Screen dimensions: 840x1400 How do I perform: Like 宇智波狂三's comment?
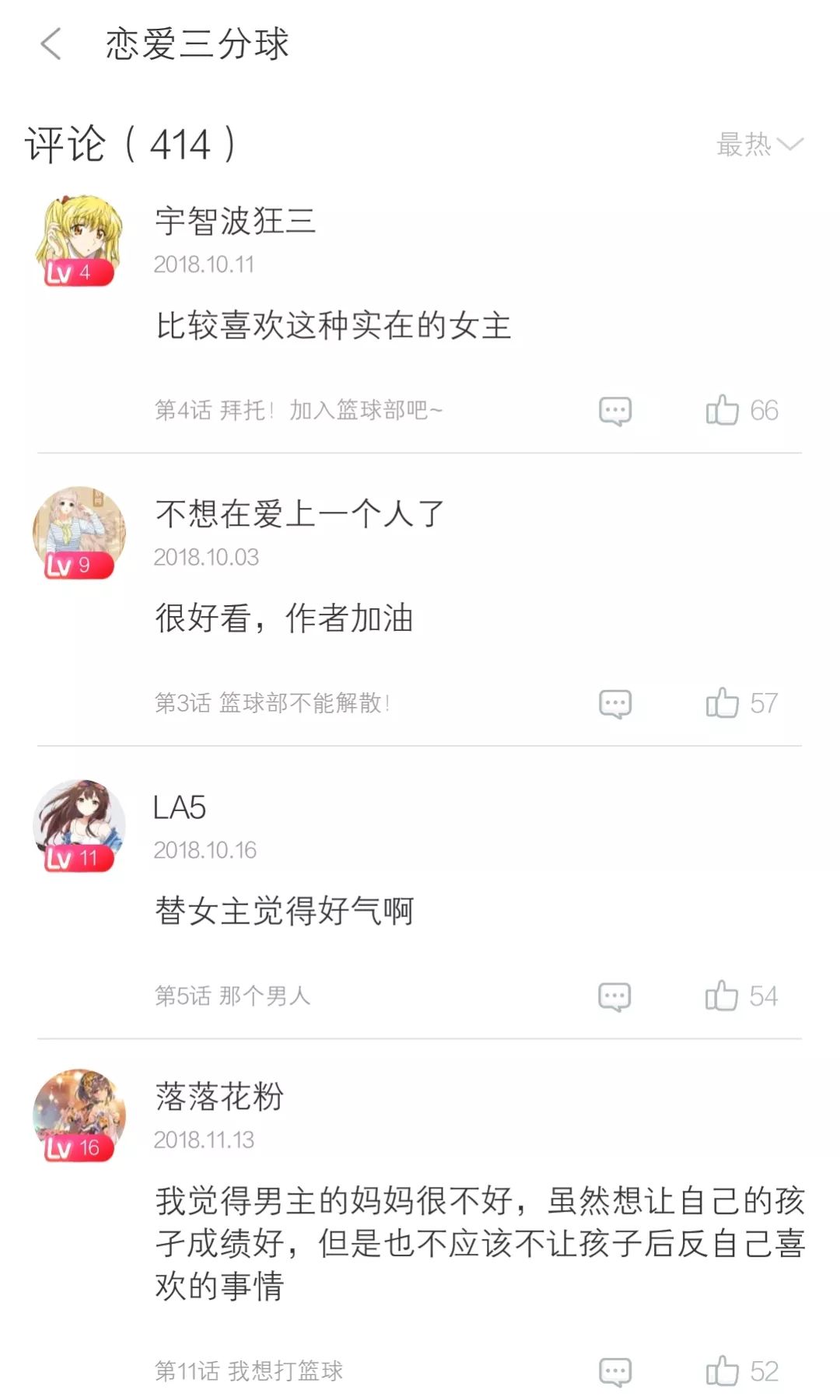723,410
